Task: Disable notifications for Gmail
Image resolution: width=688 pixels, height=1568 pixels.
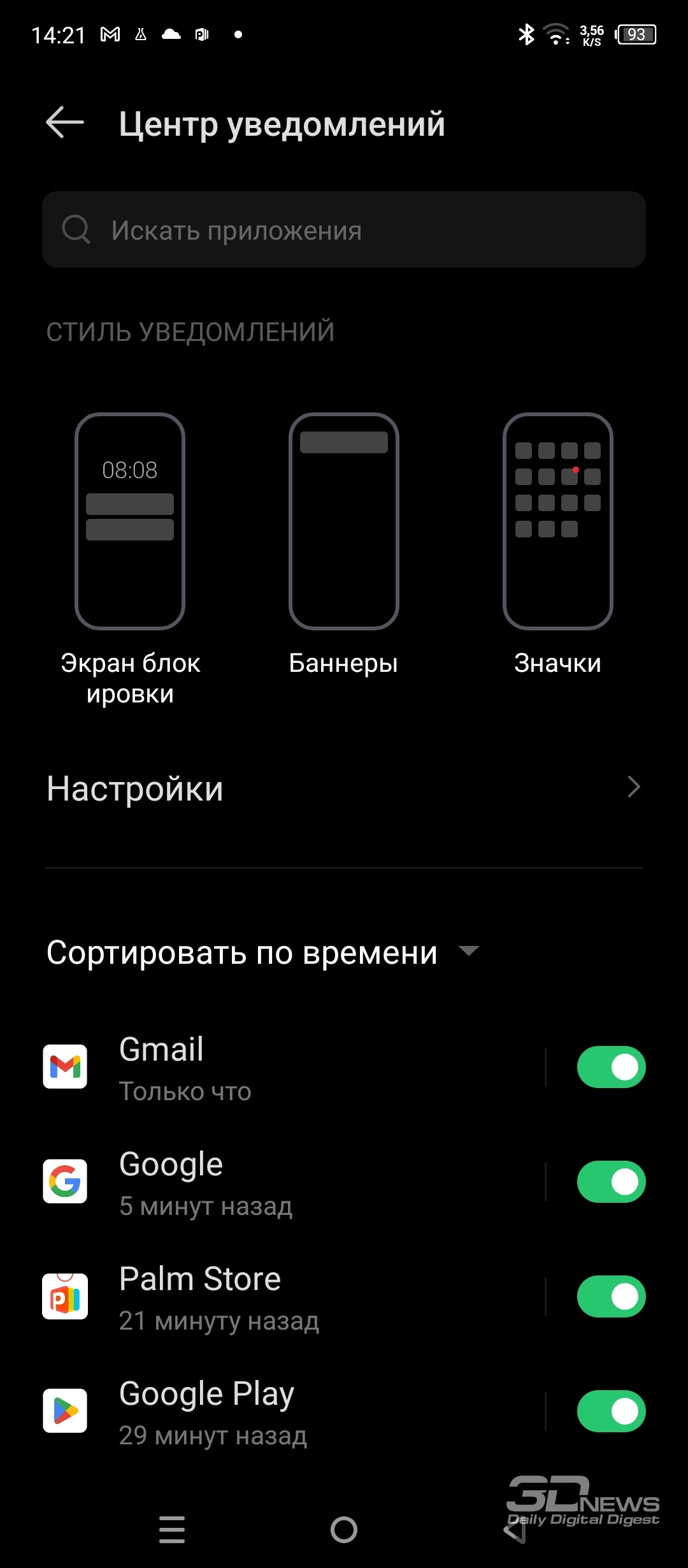Action: tap(611, 1067)
